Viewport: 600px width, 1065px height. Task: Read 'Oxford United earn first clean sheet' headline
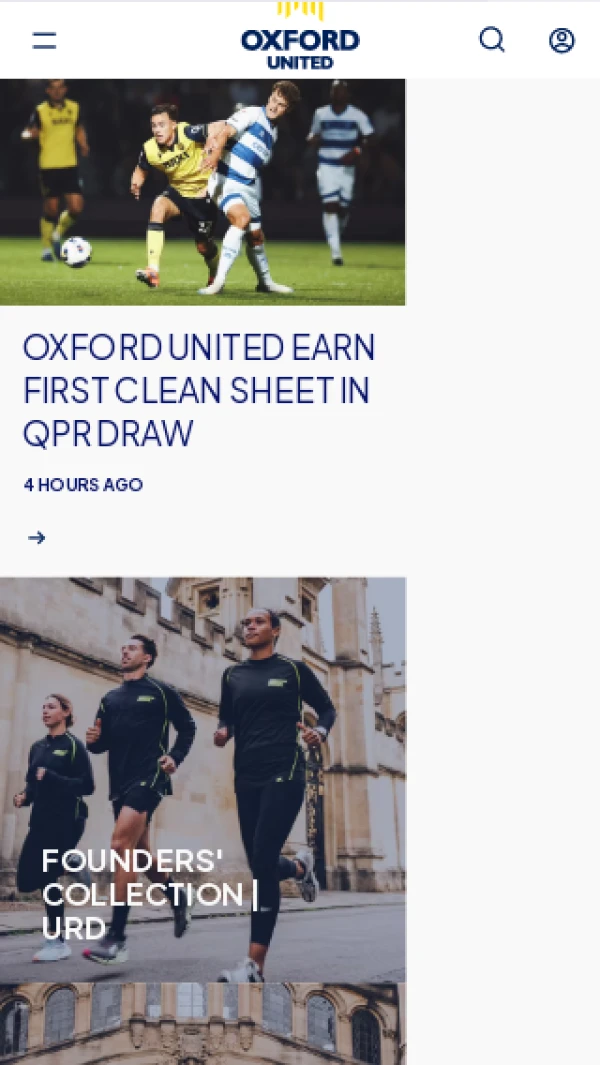(x=199, y=390)
